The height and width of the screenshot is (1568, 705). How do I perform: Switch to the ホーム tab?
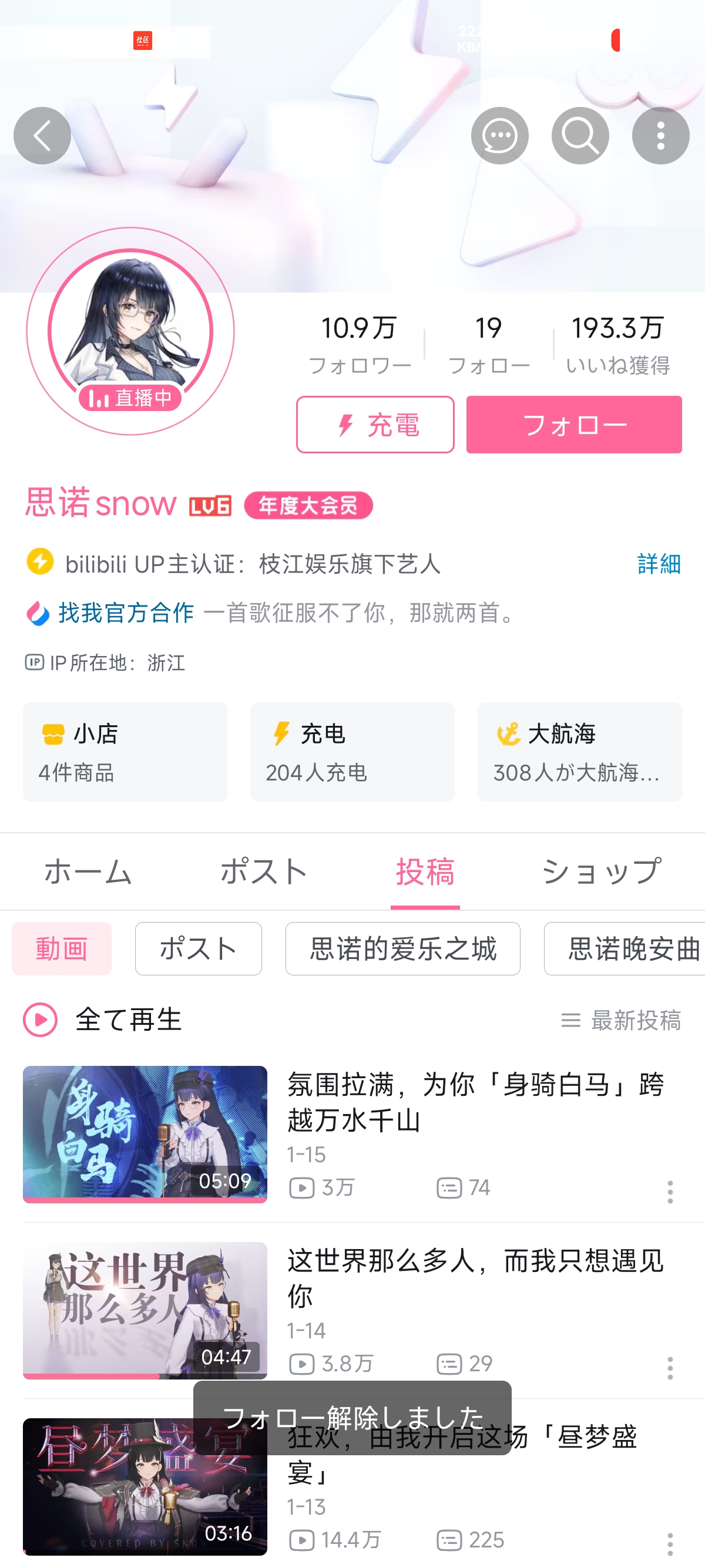pyautogui.click(x=88, y=871)
